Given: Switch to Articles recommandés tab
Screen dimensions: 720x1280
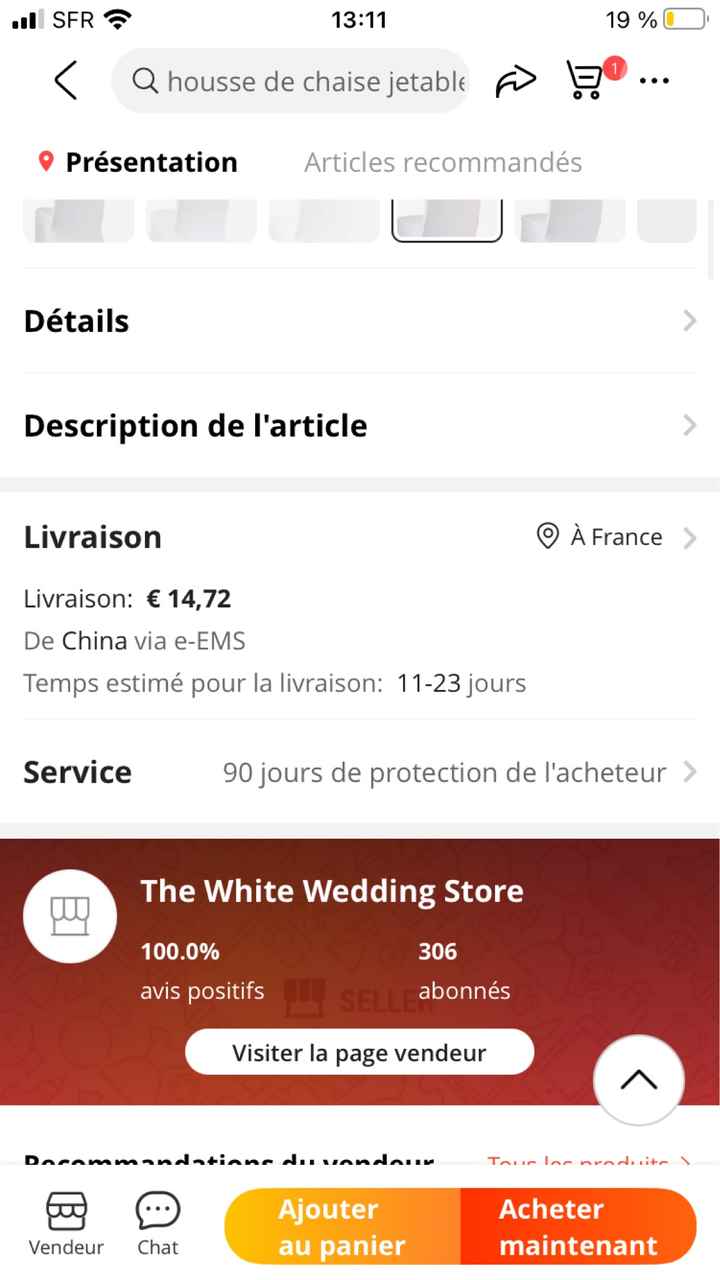Looking at the screenshot, I should click(443, 162).
